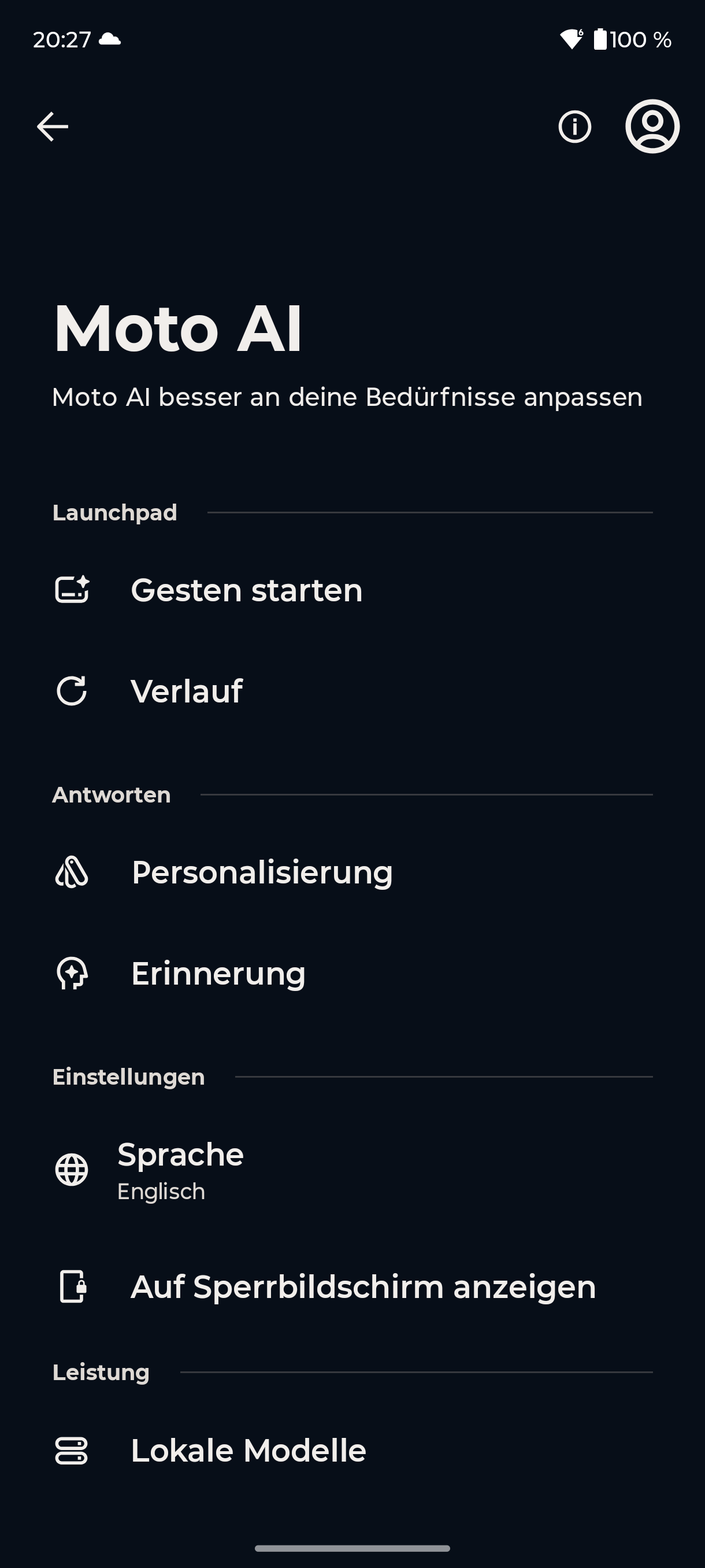
Task: Go back using the arrow icon
Action: [53, 127]
